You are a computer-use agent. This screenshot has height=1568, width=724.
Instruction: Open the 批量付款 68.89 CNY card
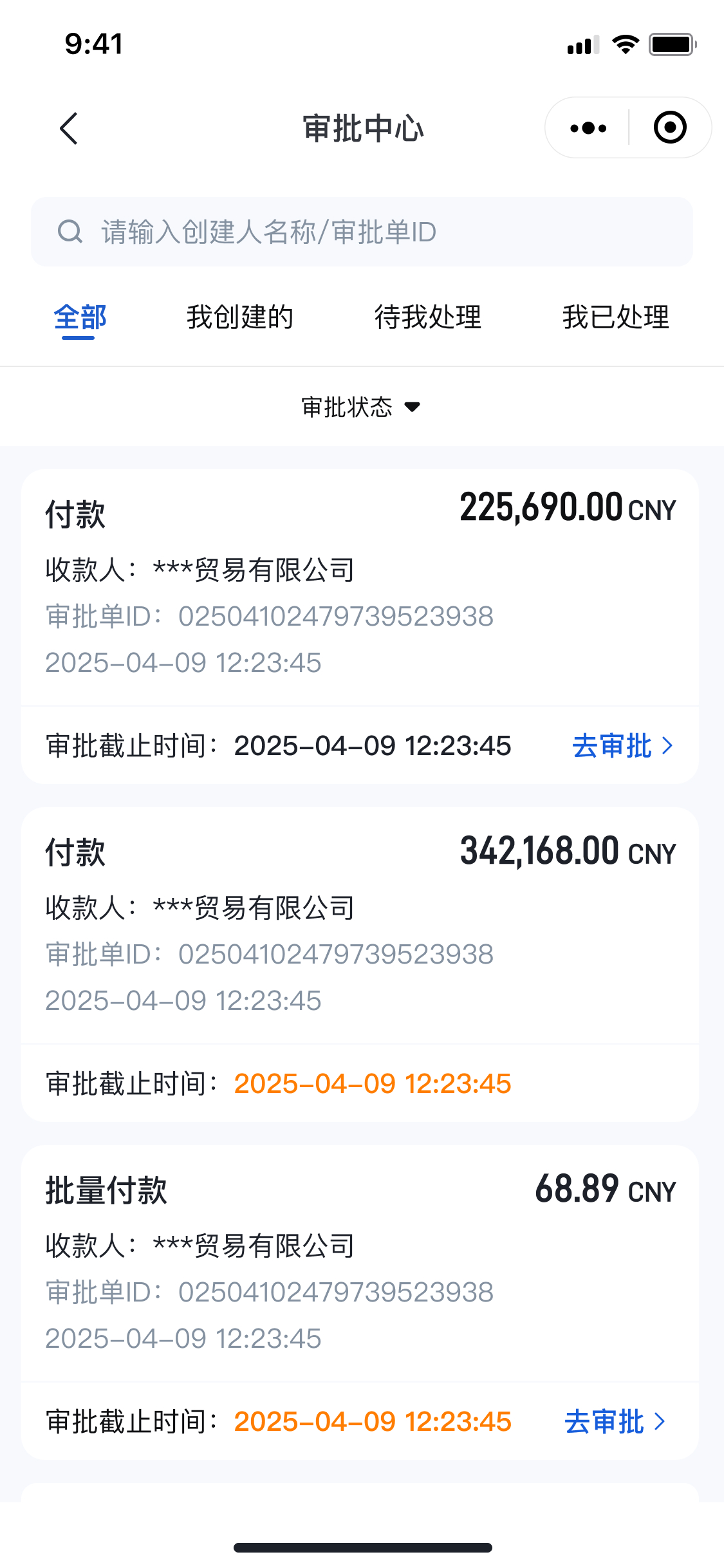[x=360, y=1263]
